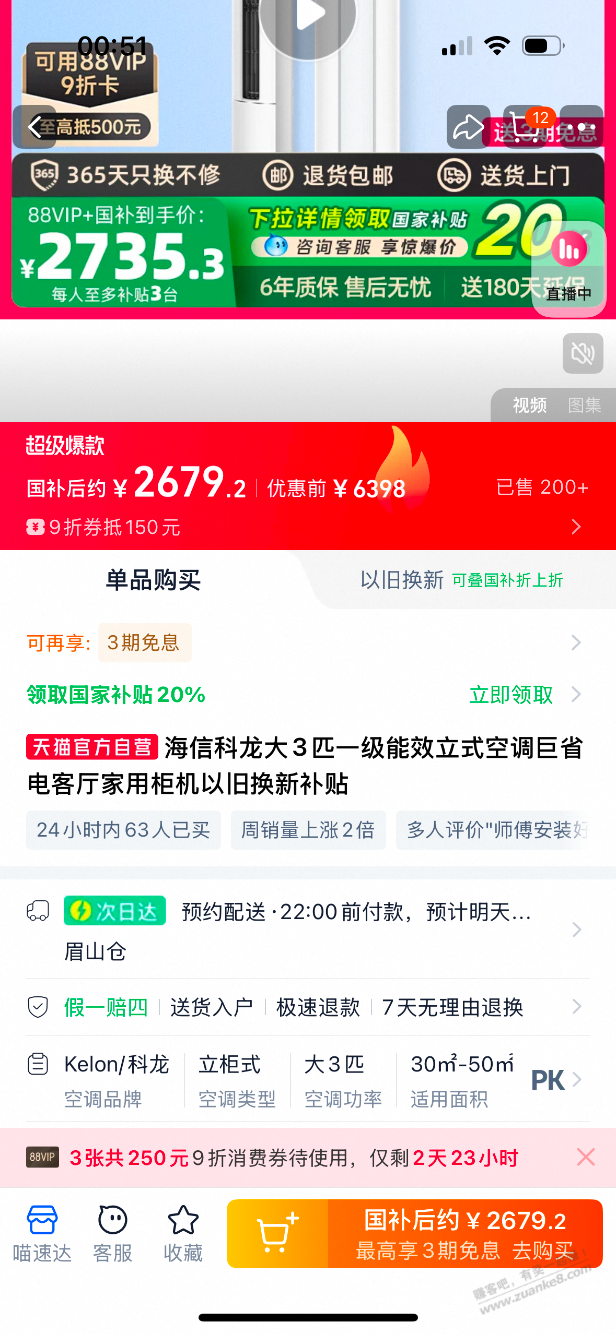This screenshot has width=616, height=1334.
Task: Unmute the video sound
Action: click(x=582, y=353)
